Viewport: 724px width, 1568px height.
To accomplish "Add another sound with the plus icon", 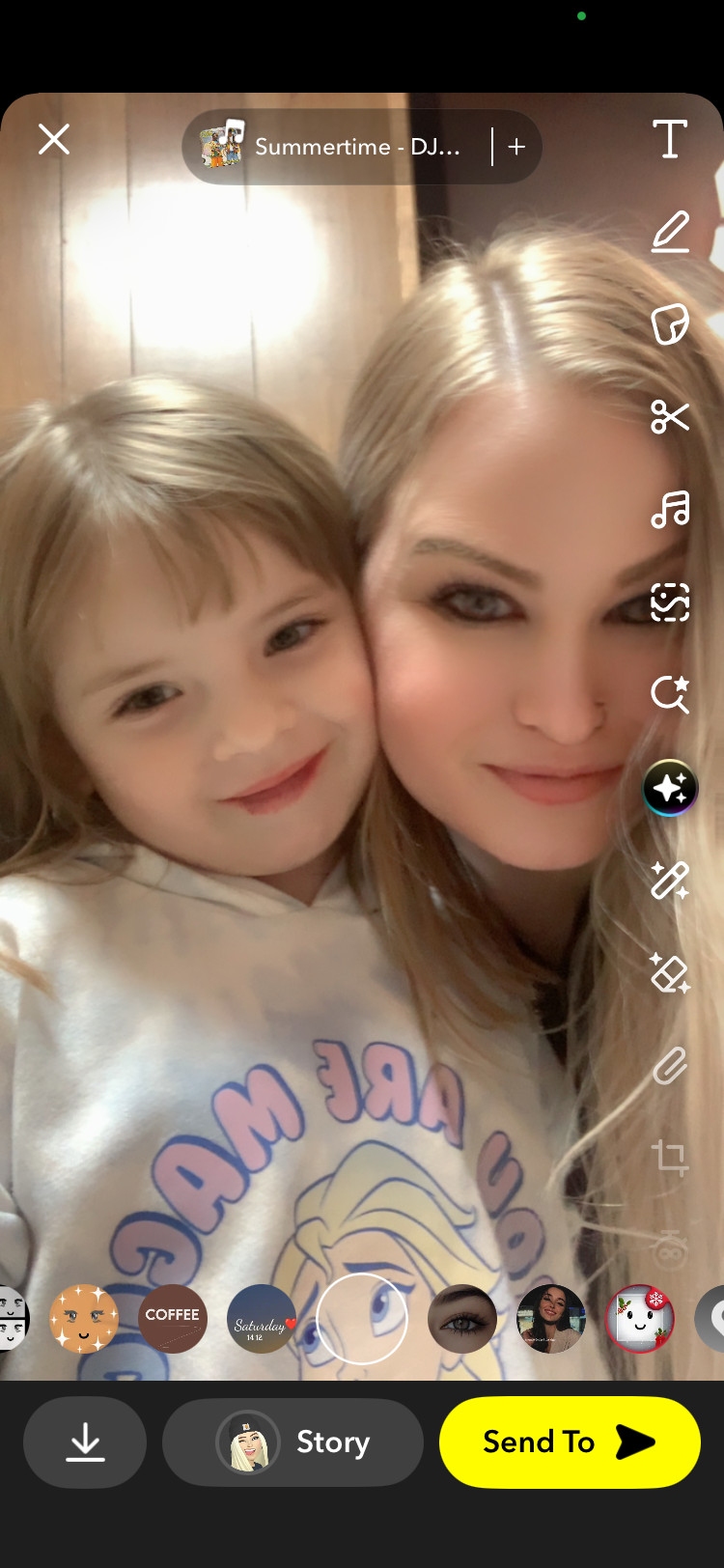I will point(516,147).
